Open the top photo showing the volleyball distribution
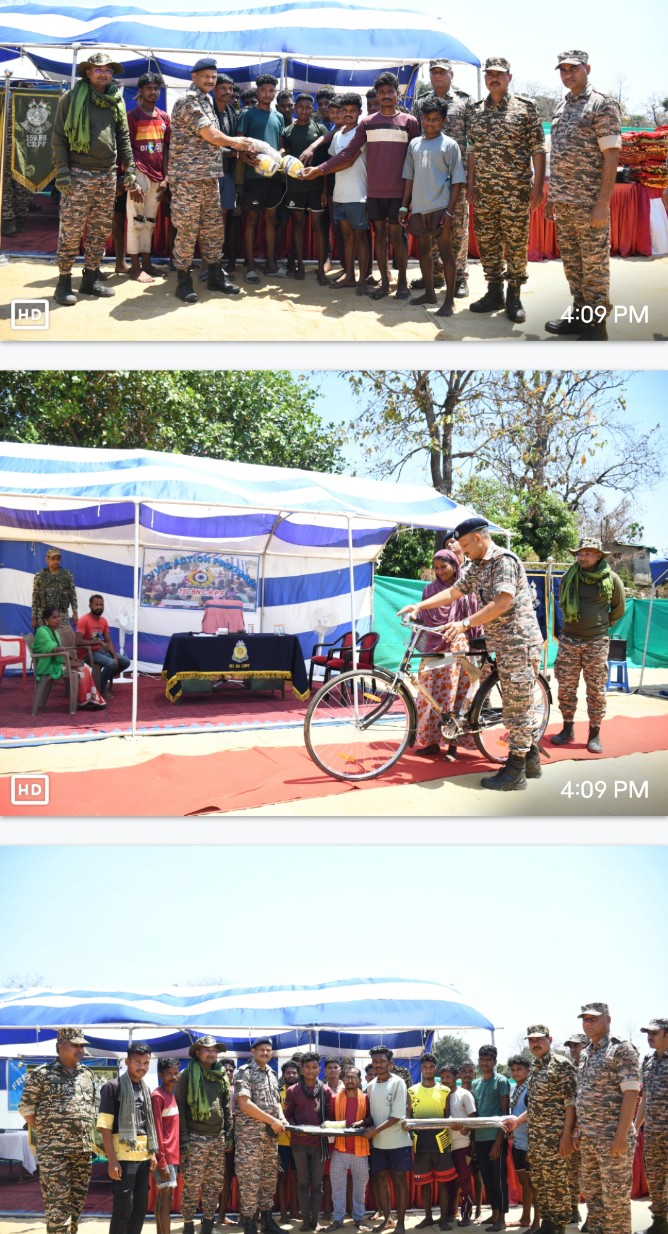This screenshot has width=668, height=1234. click(334, 170)
